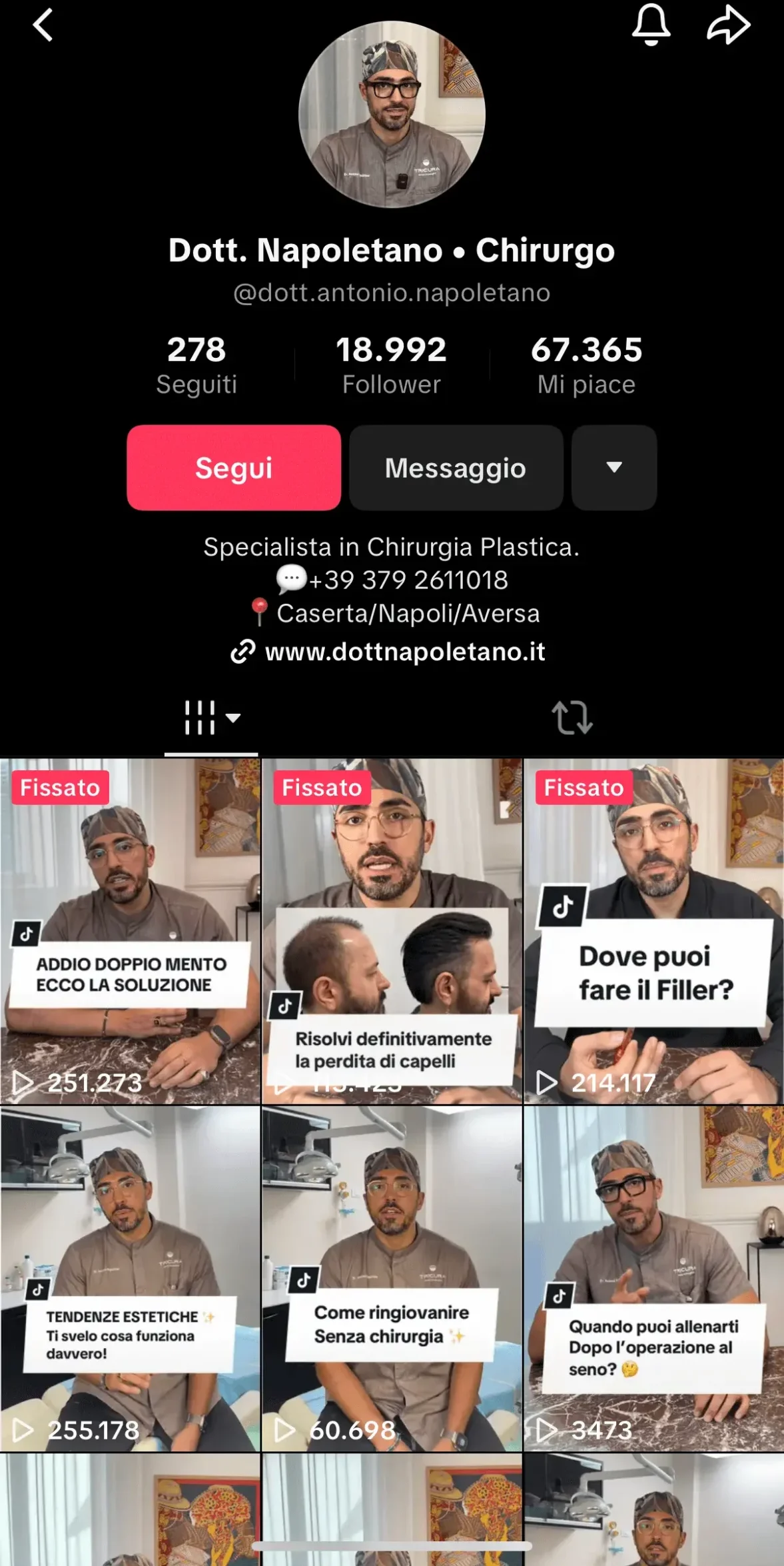Open the dropdown arrow next to Messaggio
The image size is (784, 1566).
[x=613, y=468]
